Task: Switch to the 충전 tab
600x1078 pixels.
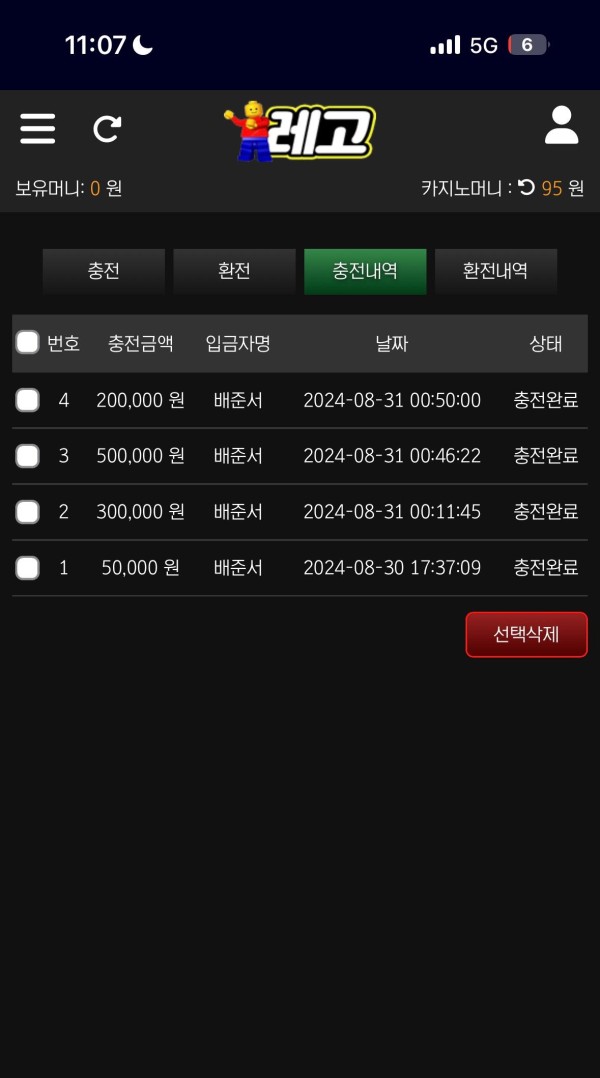Action: (x=104, y=271)
